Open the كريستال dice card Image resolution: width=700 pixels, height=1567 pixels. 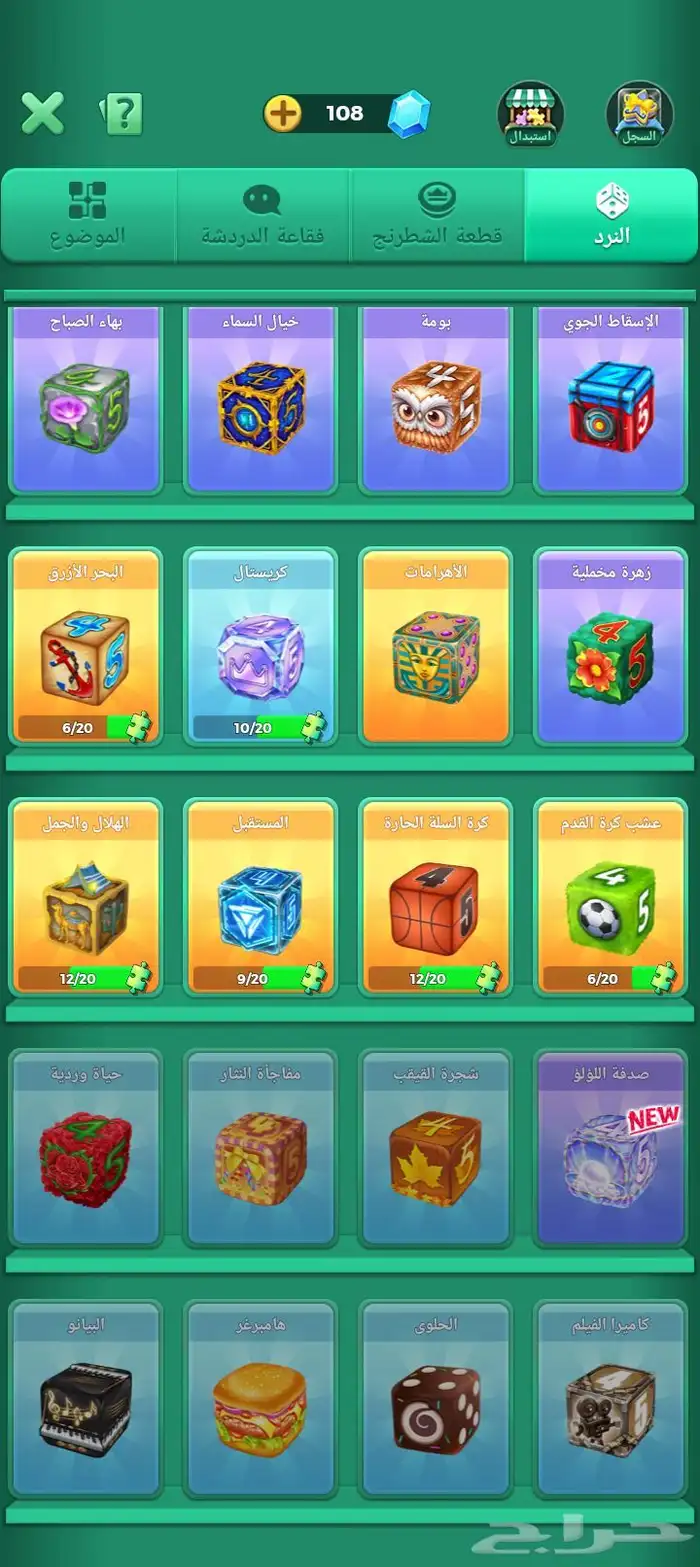[261, 646]
